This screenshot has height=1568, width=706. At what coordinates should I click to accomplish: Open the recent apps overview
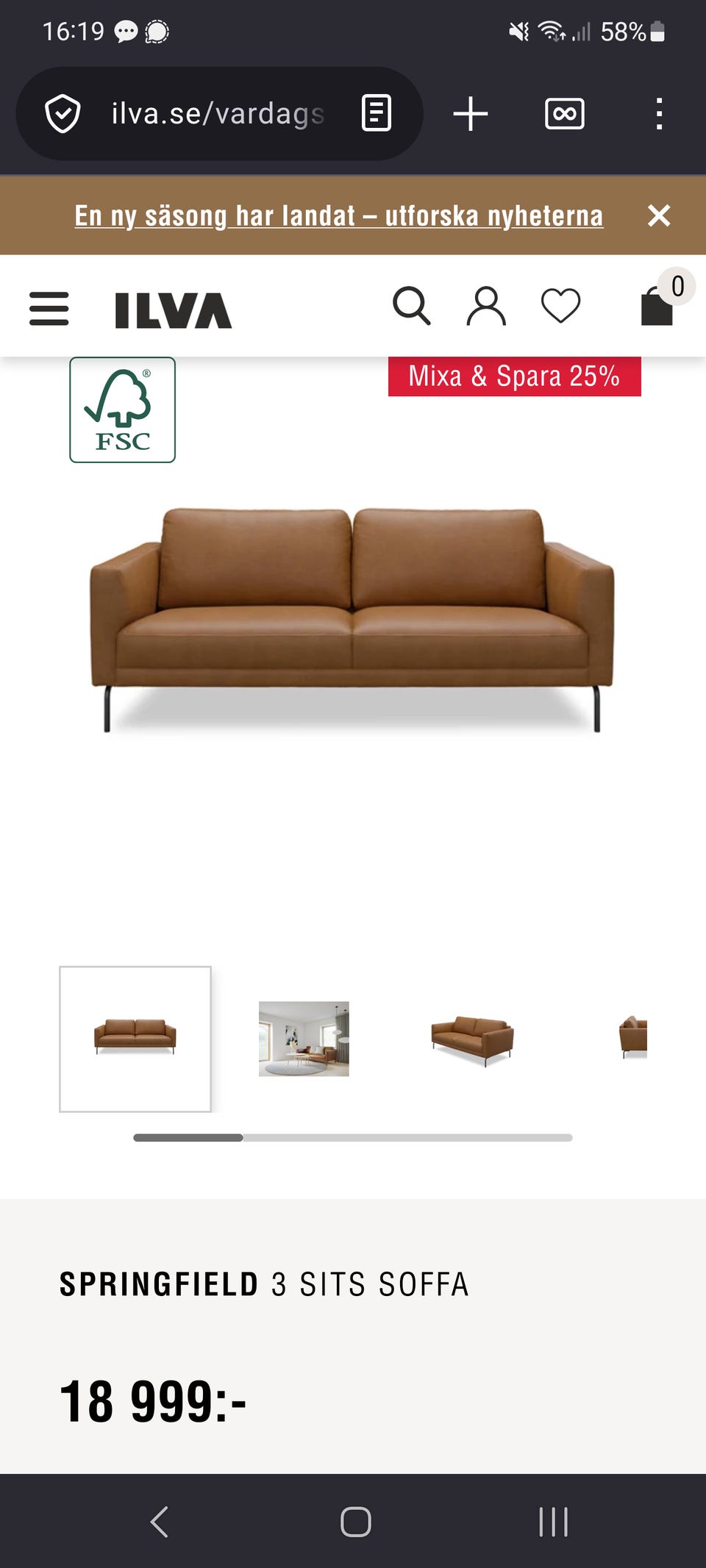553,1522
